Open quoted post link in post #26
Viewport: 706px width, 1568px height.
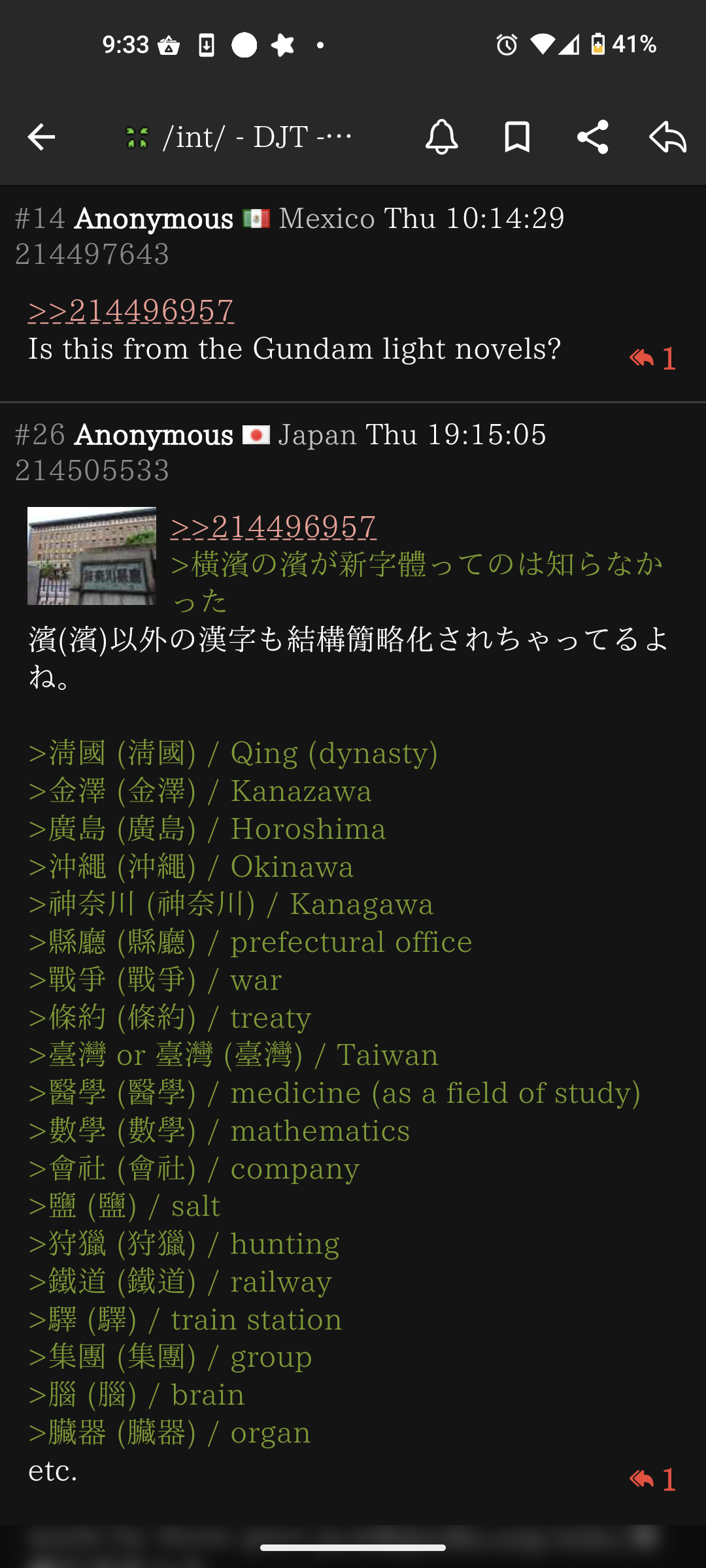click(273, 527)
